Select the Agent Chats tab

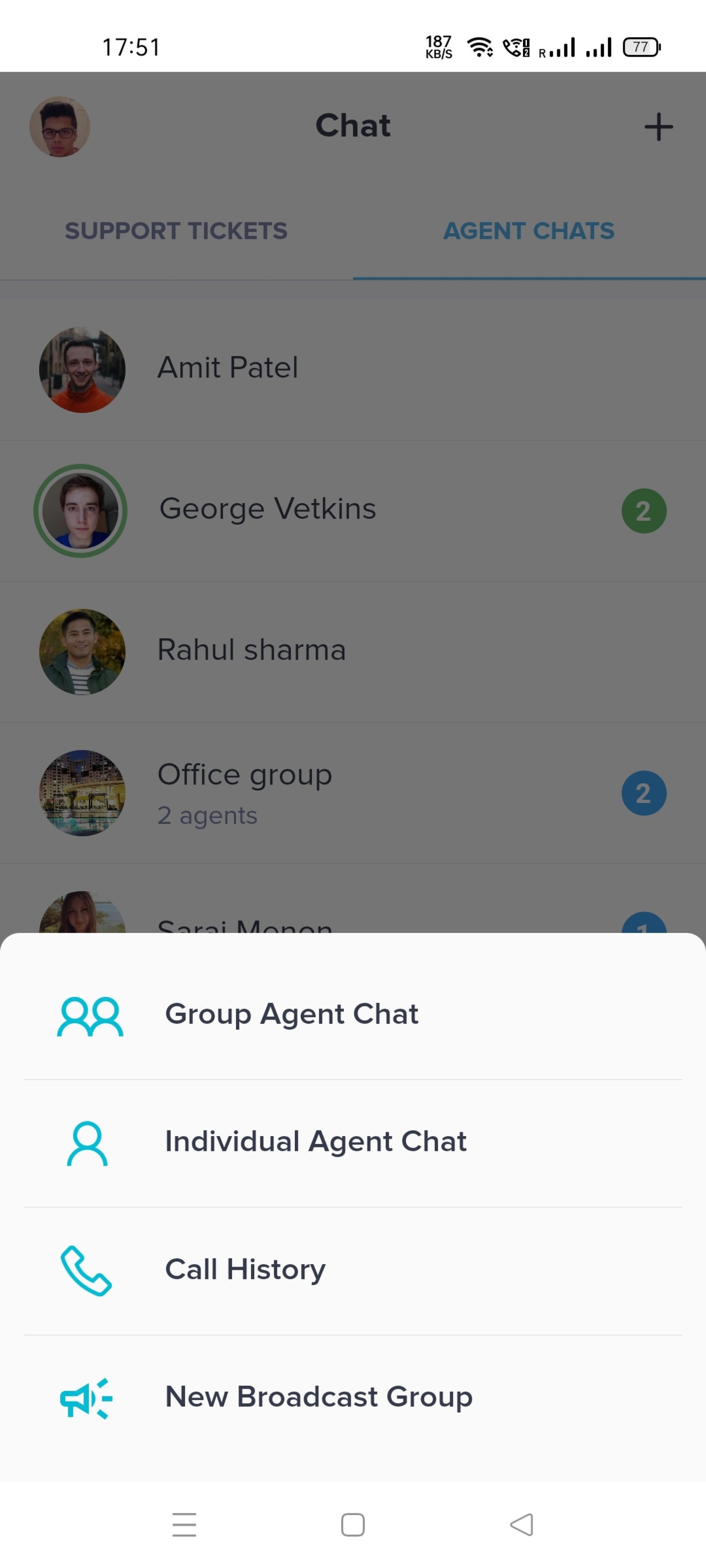[x=529, y=231]
